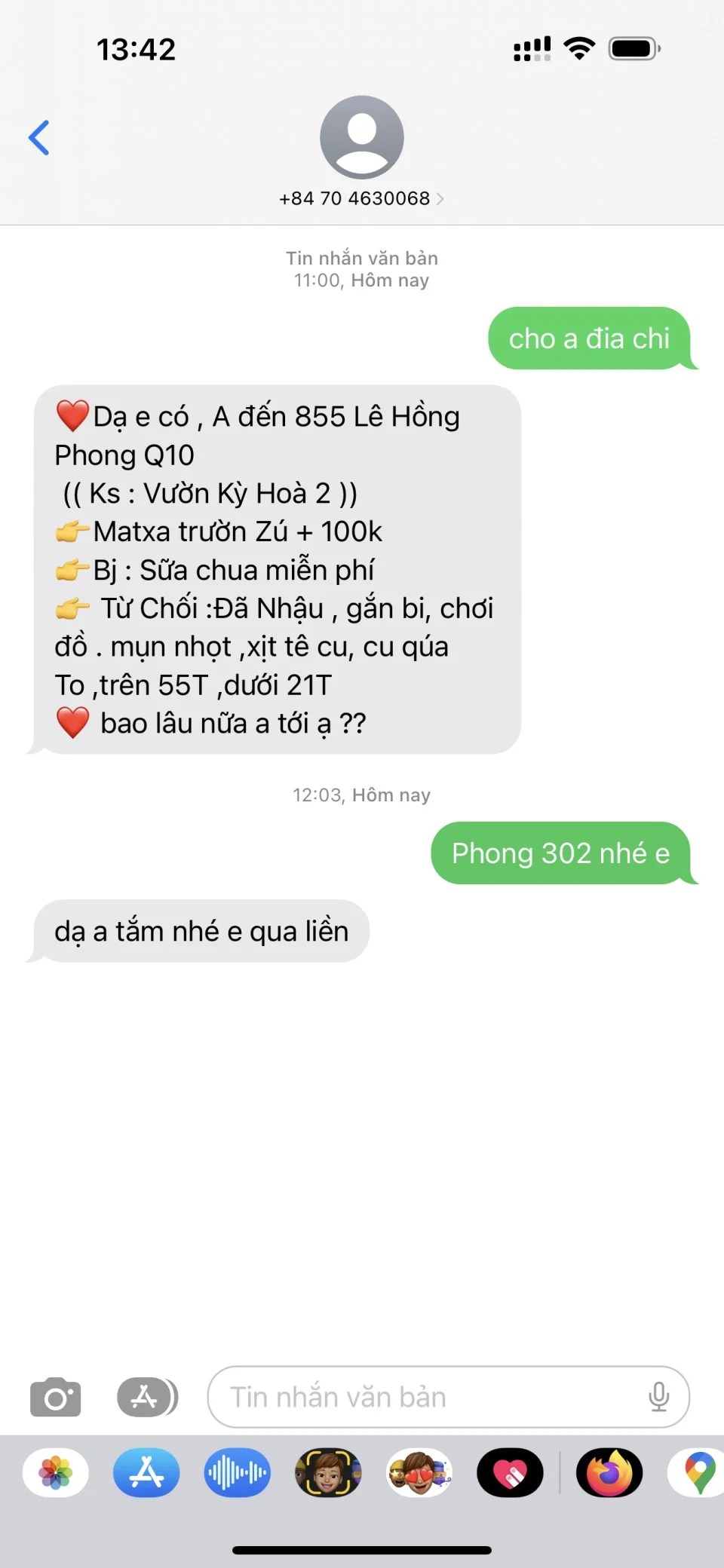Viewport: 724px width, 1568px height.
Task: Focus the Tin nhắn văn bản text field
Action: [x=430, y=1397]
